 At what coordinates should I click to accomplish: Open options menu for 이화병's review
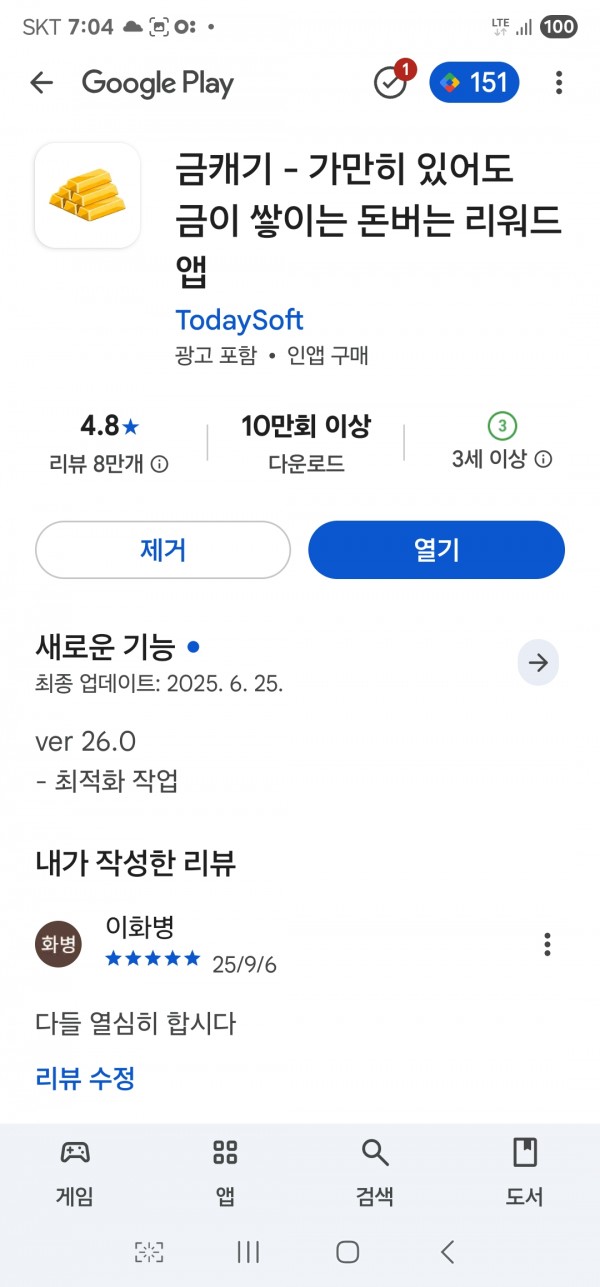(x=547, y=944)
